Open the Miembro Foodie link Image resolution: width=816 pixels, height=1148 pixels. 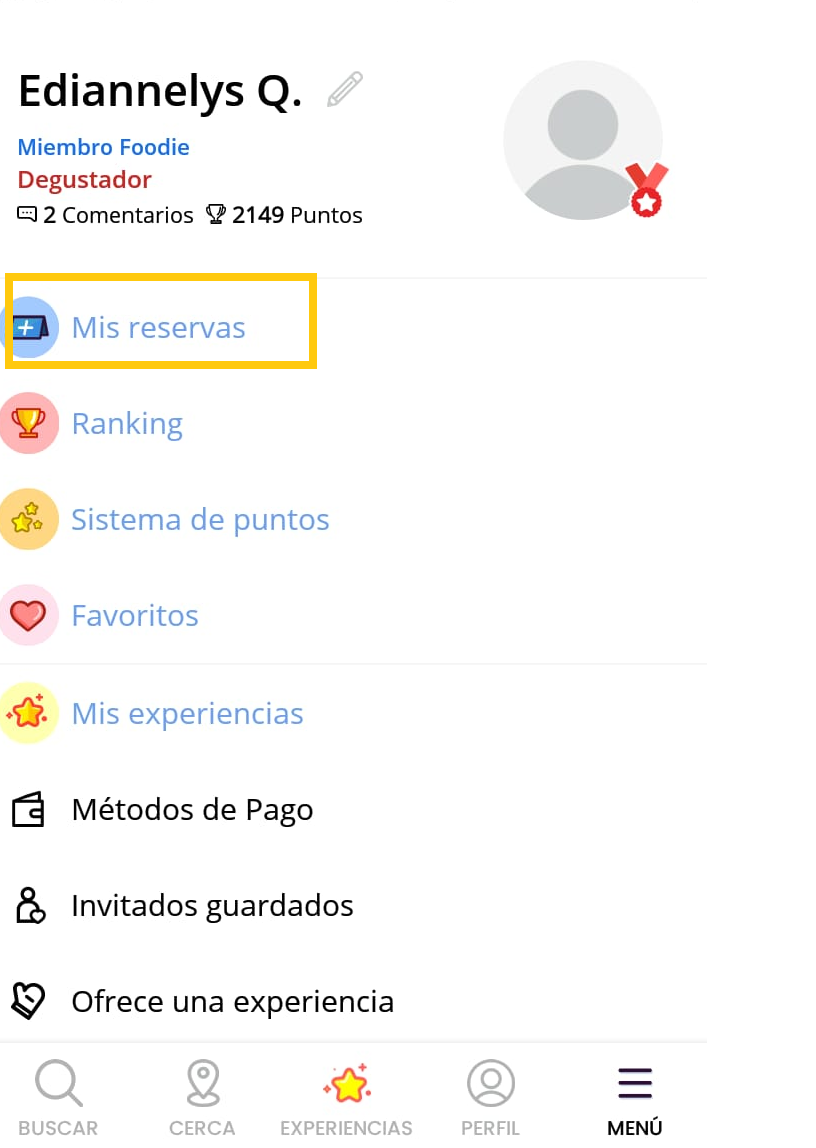[x=103, y=147]
